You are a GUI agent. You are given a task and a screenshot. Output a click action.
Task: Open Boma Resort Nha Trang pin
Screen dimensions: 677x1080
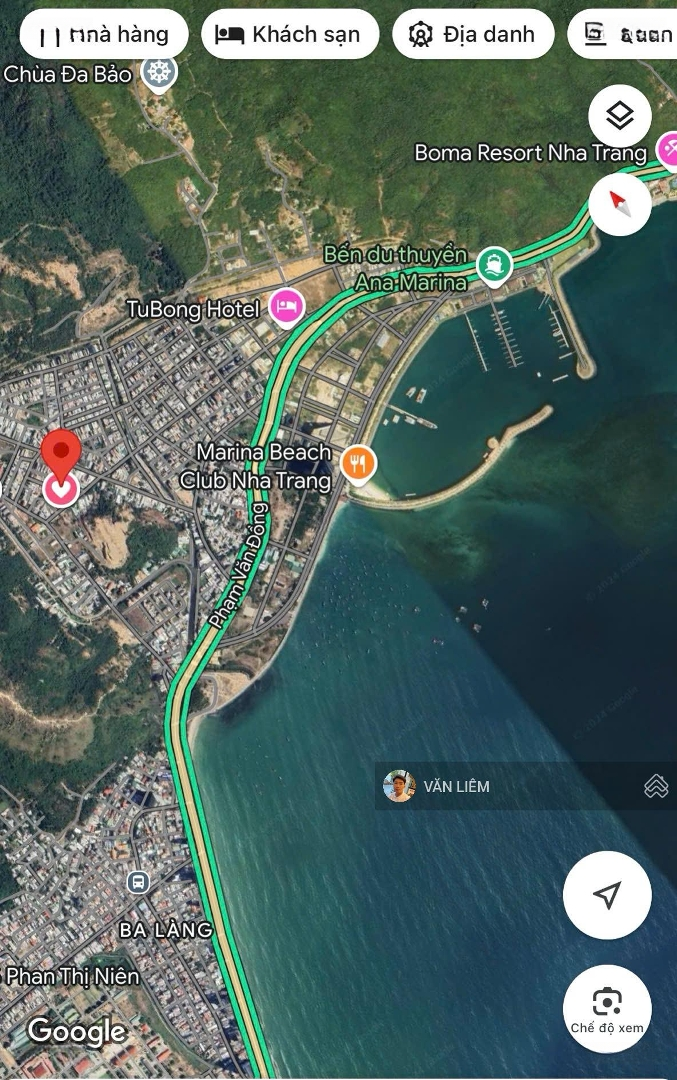point(668,152)
